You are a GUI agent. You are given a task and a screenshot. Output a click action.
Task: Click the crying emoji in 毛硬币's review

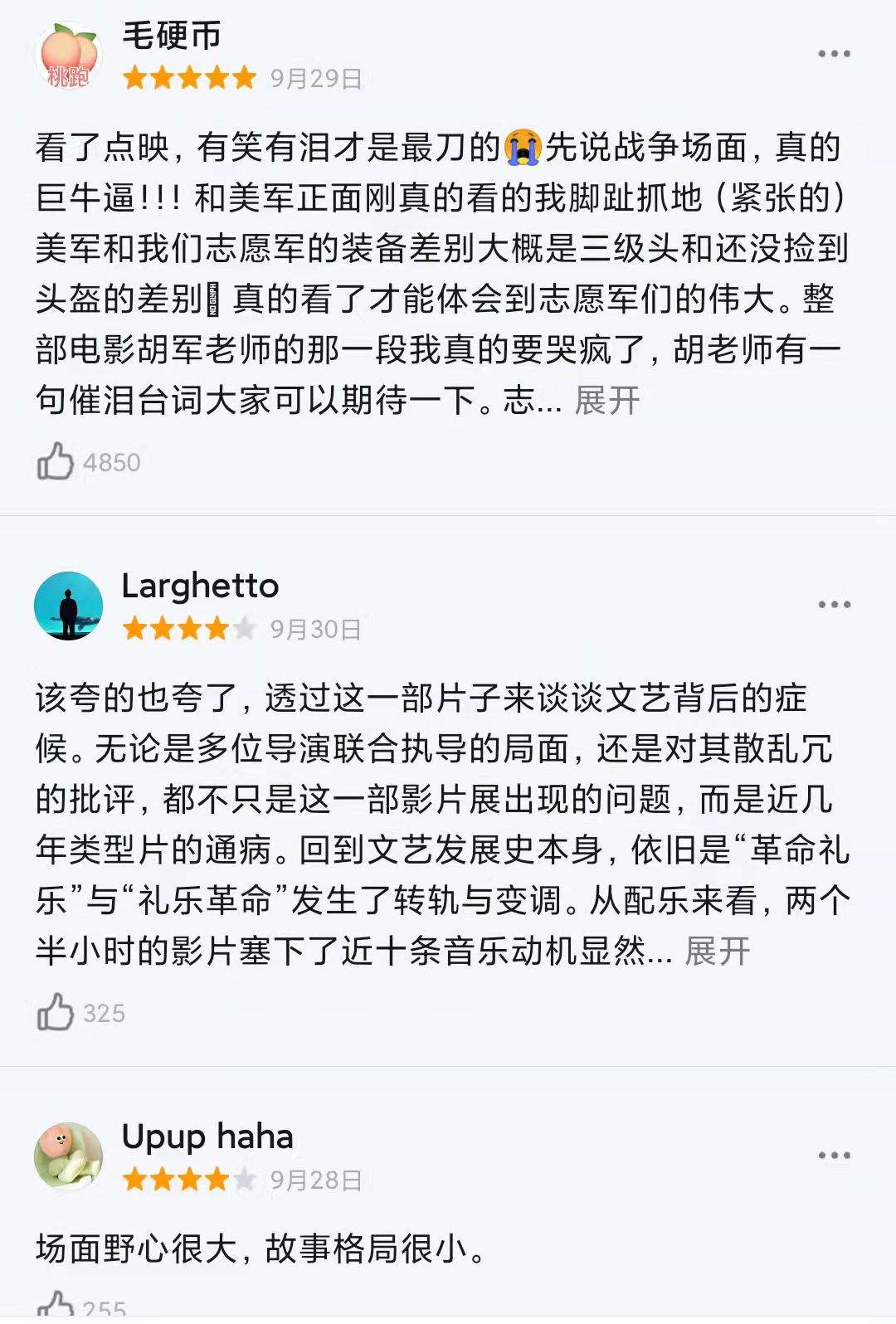(x=520, y=146)
